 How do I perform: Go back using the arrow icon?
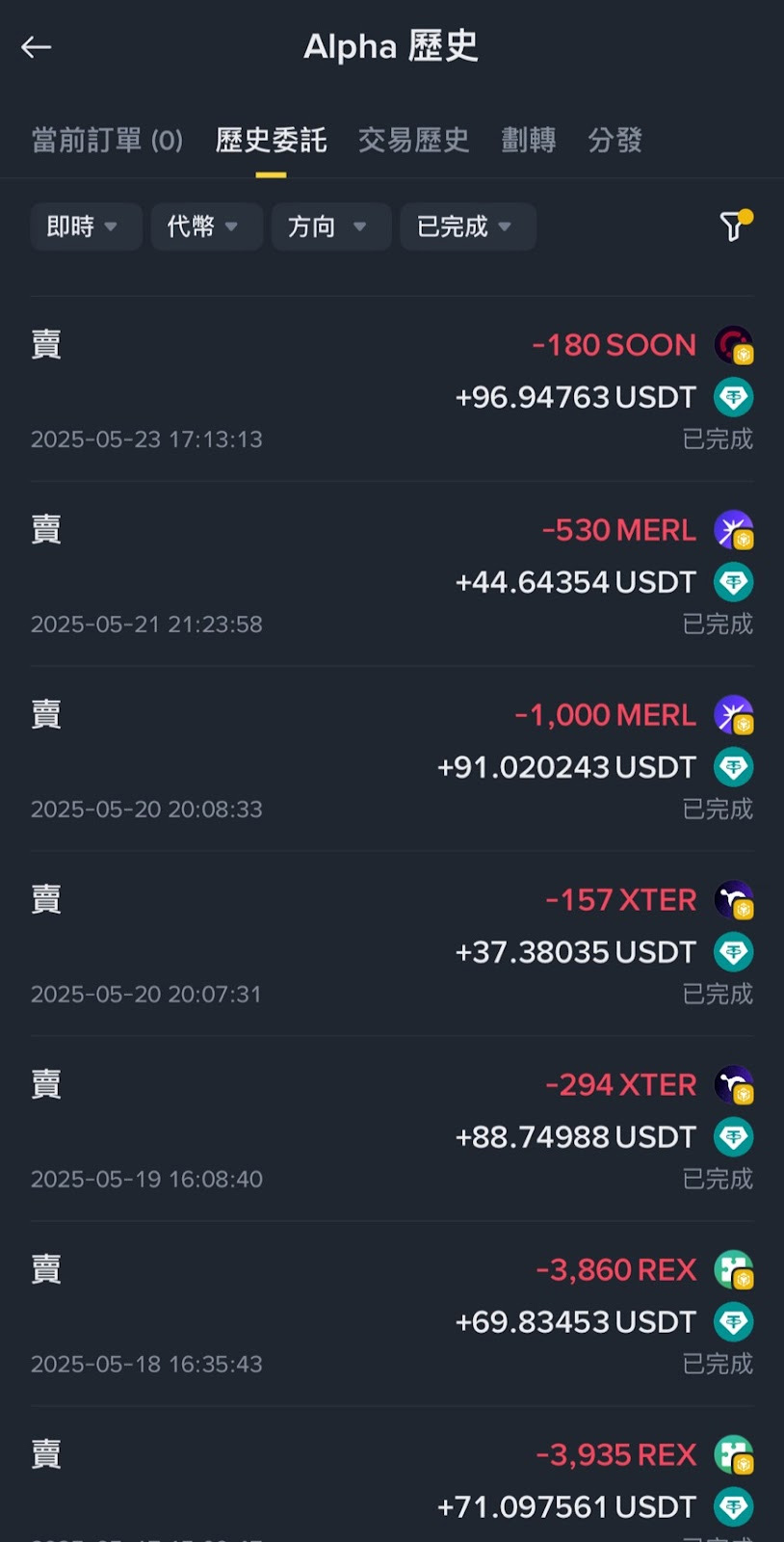37,46
